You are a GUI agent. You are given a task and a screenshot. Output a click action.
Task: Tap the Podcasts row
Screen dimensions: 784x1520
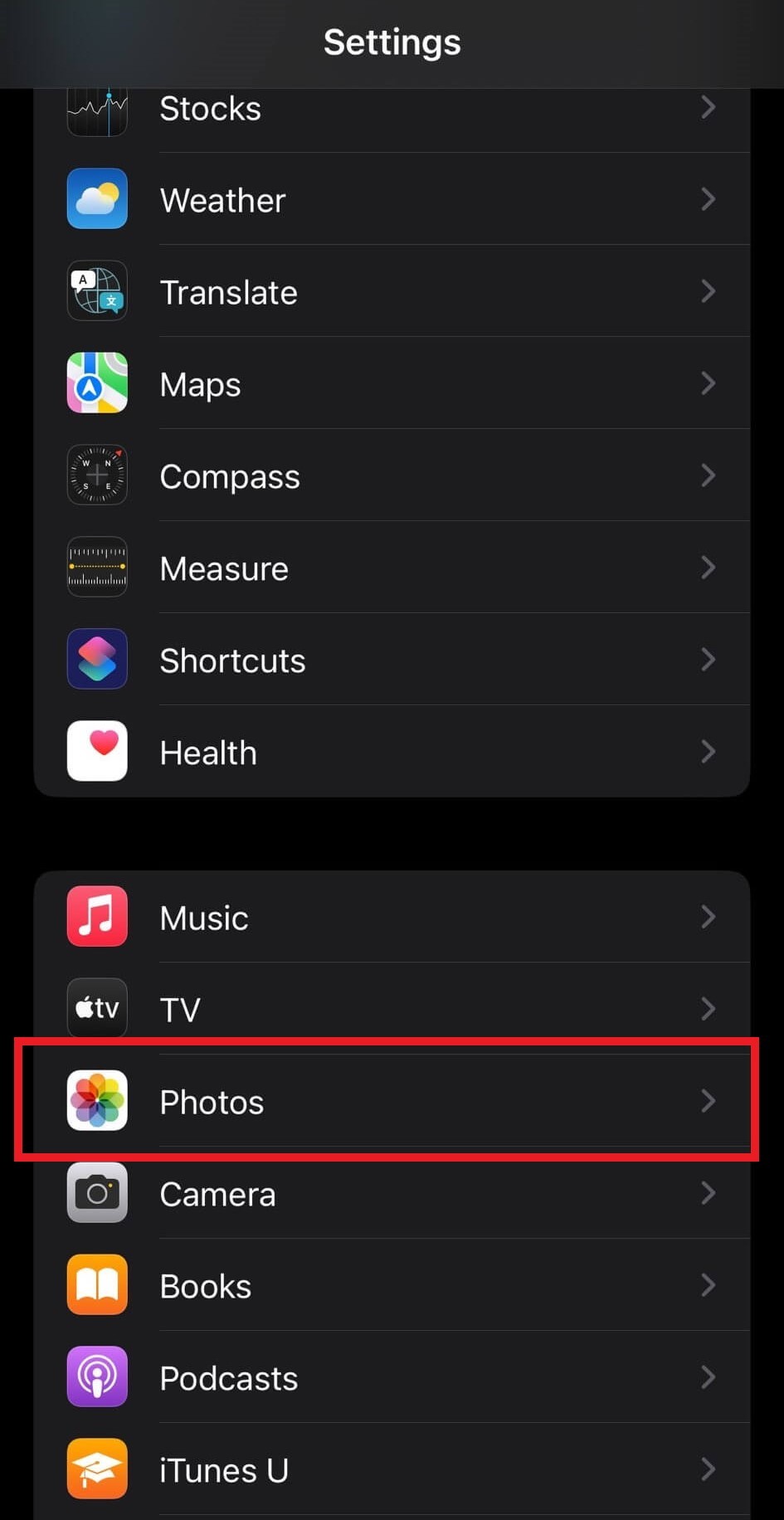[x=392, y=1378]
